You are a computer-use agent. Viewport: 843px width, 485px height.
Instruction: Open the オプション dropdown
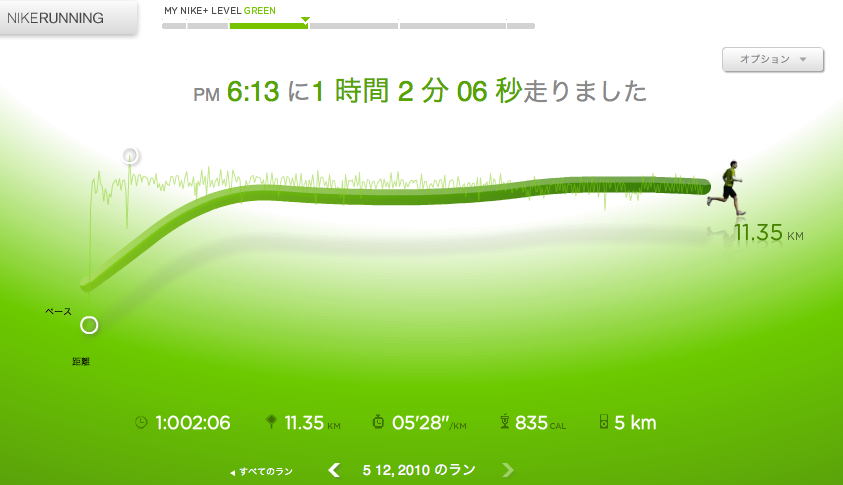pyautogui.click(x=772, y=60)
